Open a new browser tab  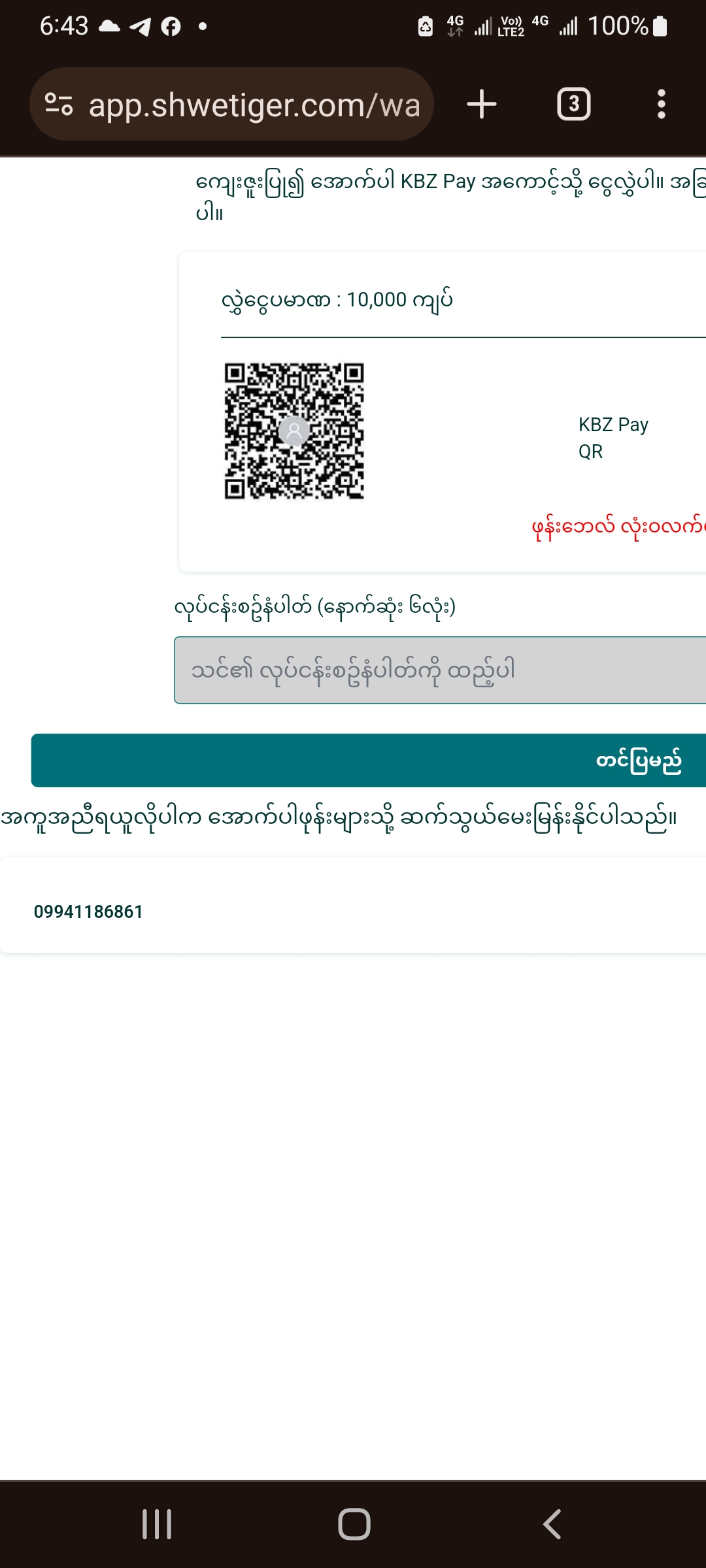(x=482, y=105)
